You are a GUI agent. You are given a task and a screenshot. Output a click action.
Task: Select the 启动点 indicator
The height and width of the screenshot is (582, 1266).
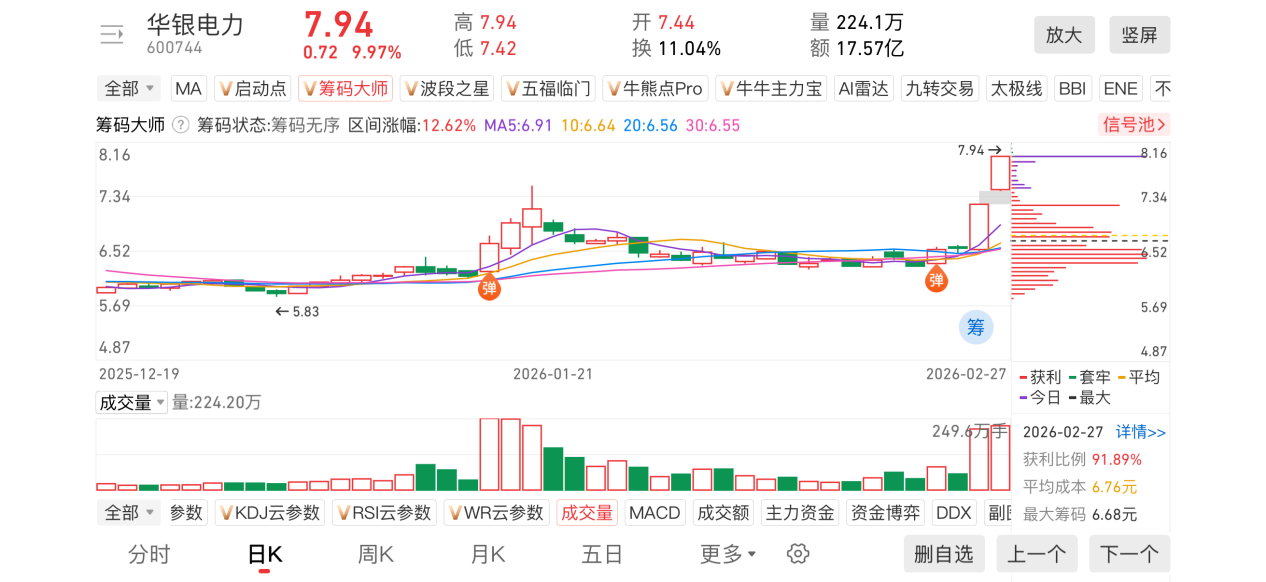253,89
